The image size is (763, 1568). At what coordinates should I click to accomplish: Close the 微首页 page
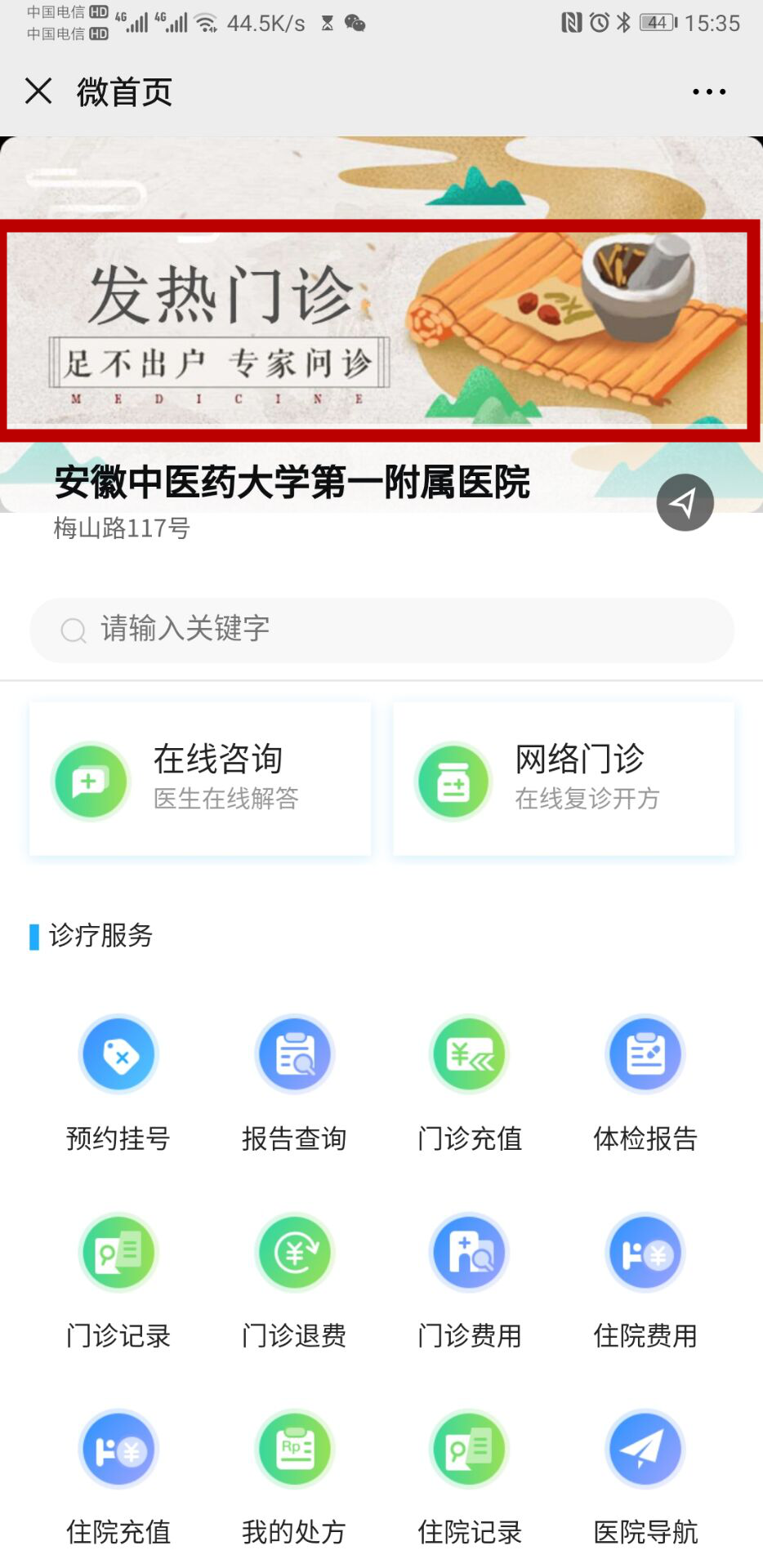[38, 91]
